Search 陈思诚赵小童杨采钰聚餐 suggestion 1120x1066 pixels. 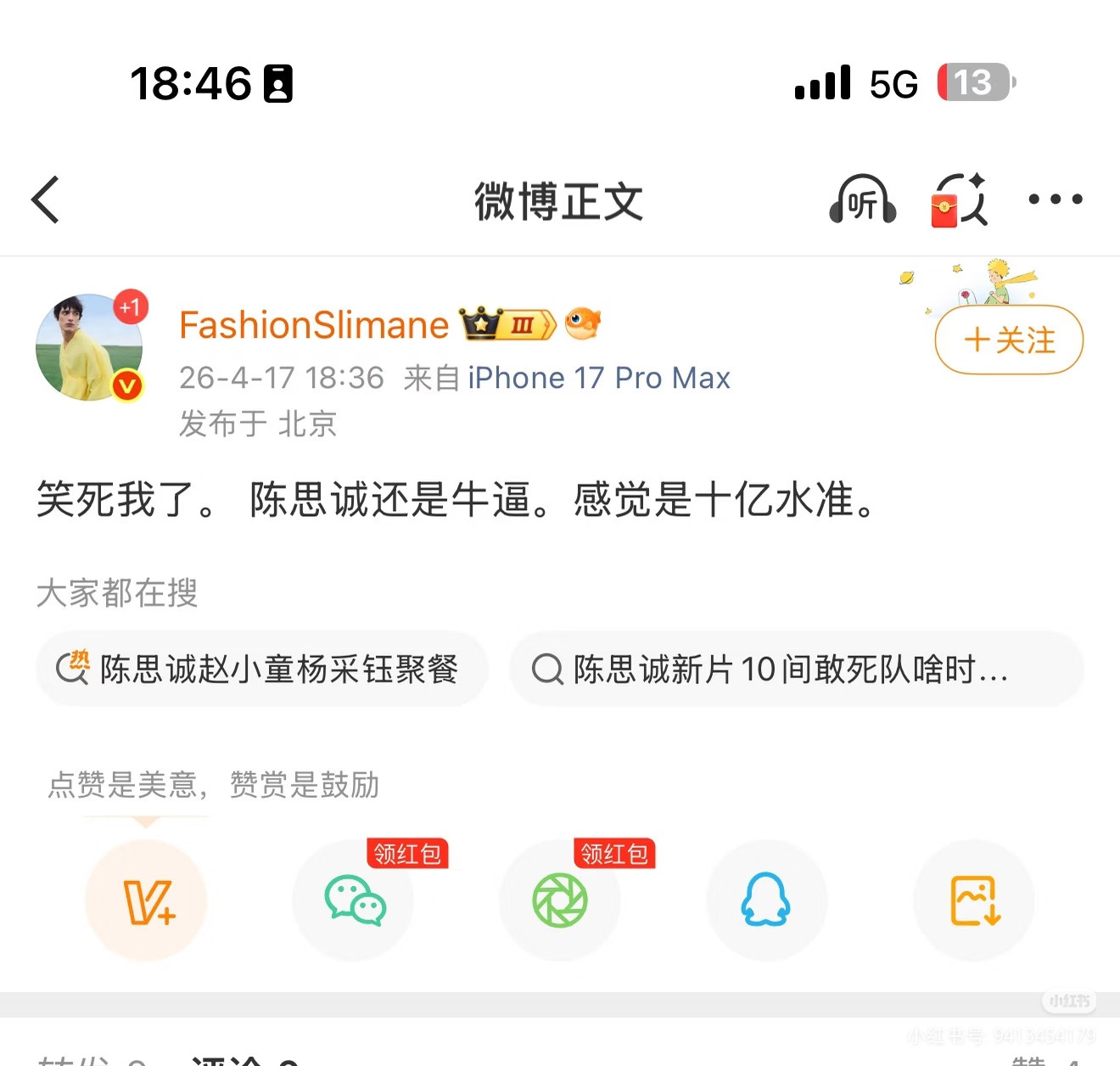[261, 670]
